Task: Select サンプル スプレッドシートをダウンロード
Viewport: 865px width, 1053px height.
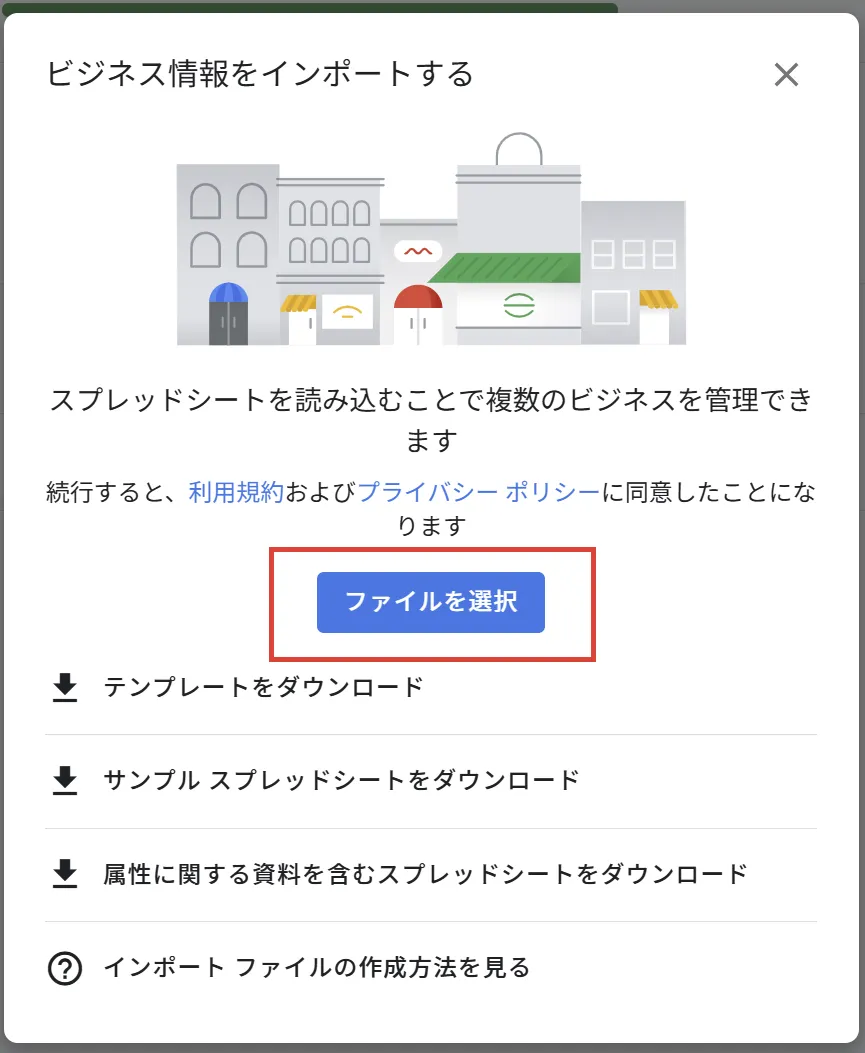Action: coord(341,780)
